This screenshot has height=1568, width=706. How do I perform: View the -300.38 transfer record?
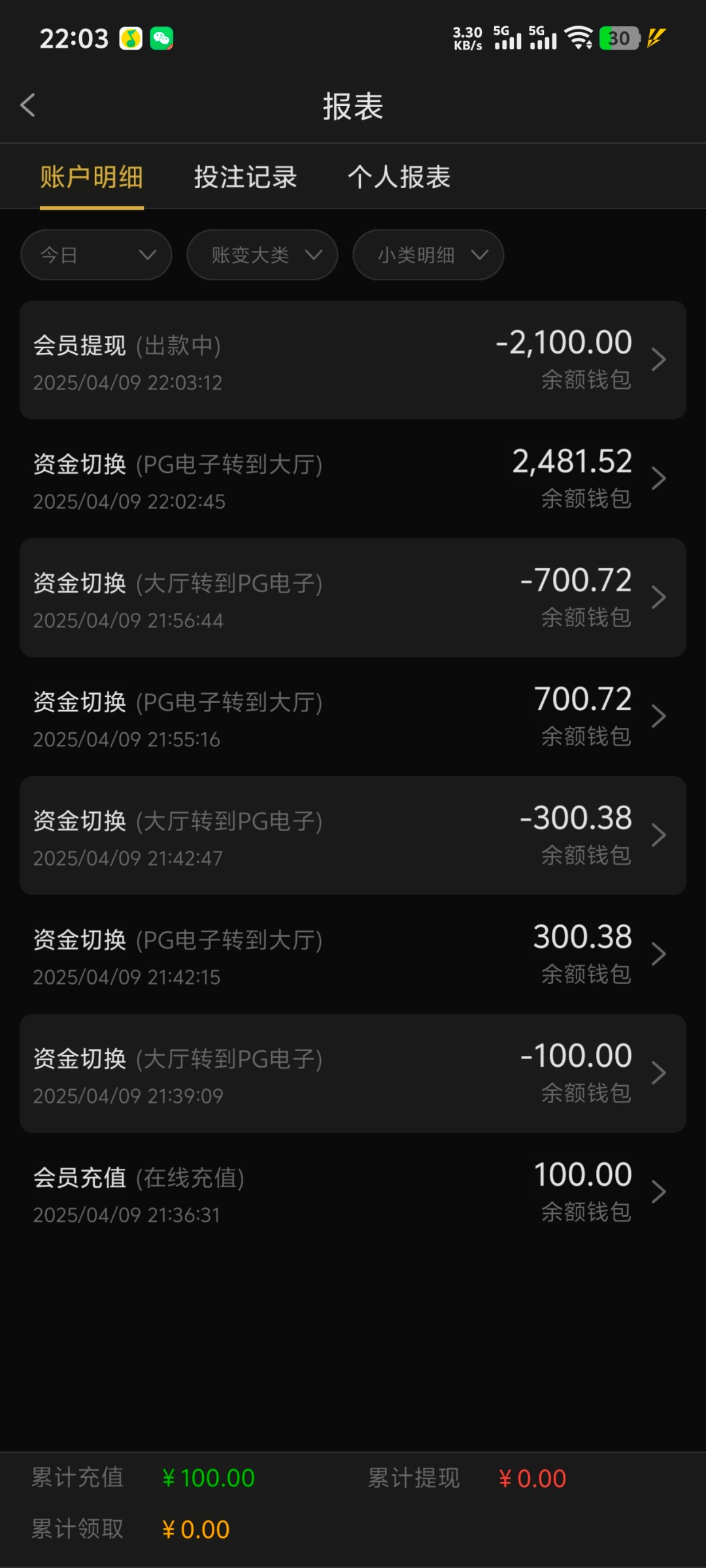(x=353, y=836)
